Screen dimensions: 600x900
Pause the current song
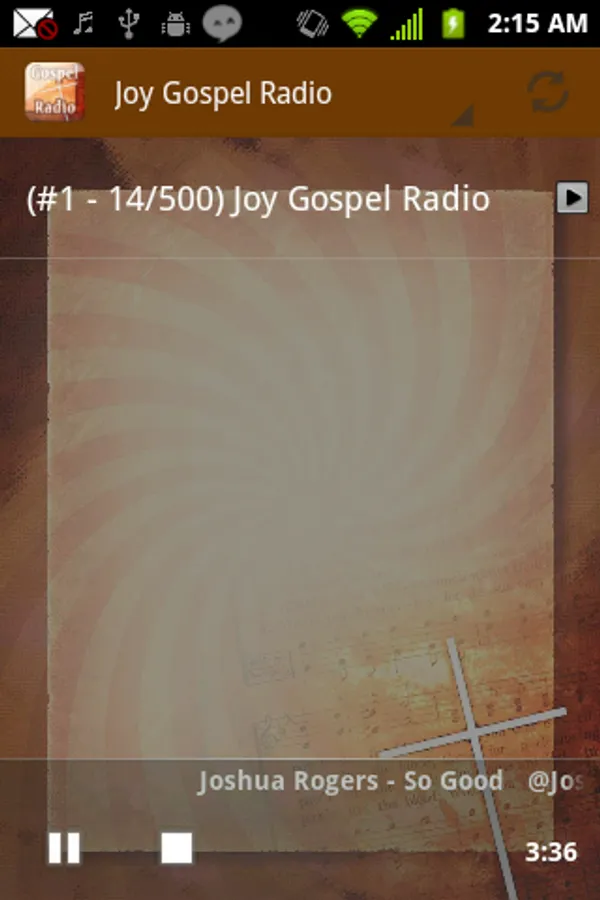tap(64, 849)
